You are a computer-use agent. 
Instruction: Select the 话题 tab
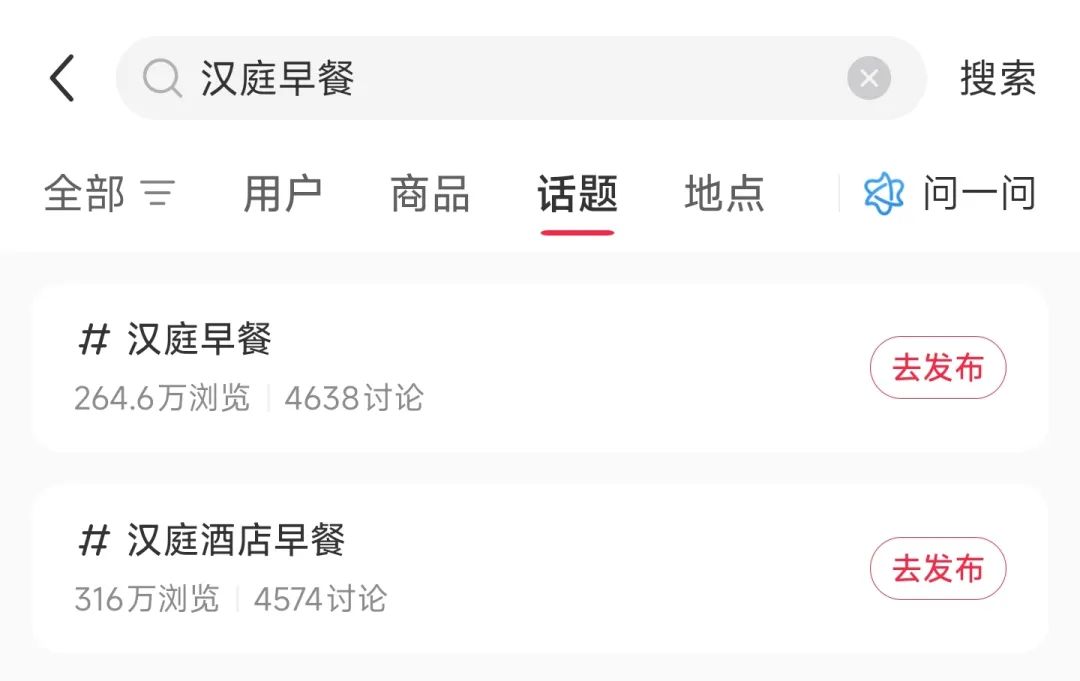pos(577,193)
